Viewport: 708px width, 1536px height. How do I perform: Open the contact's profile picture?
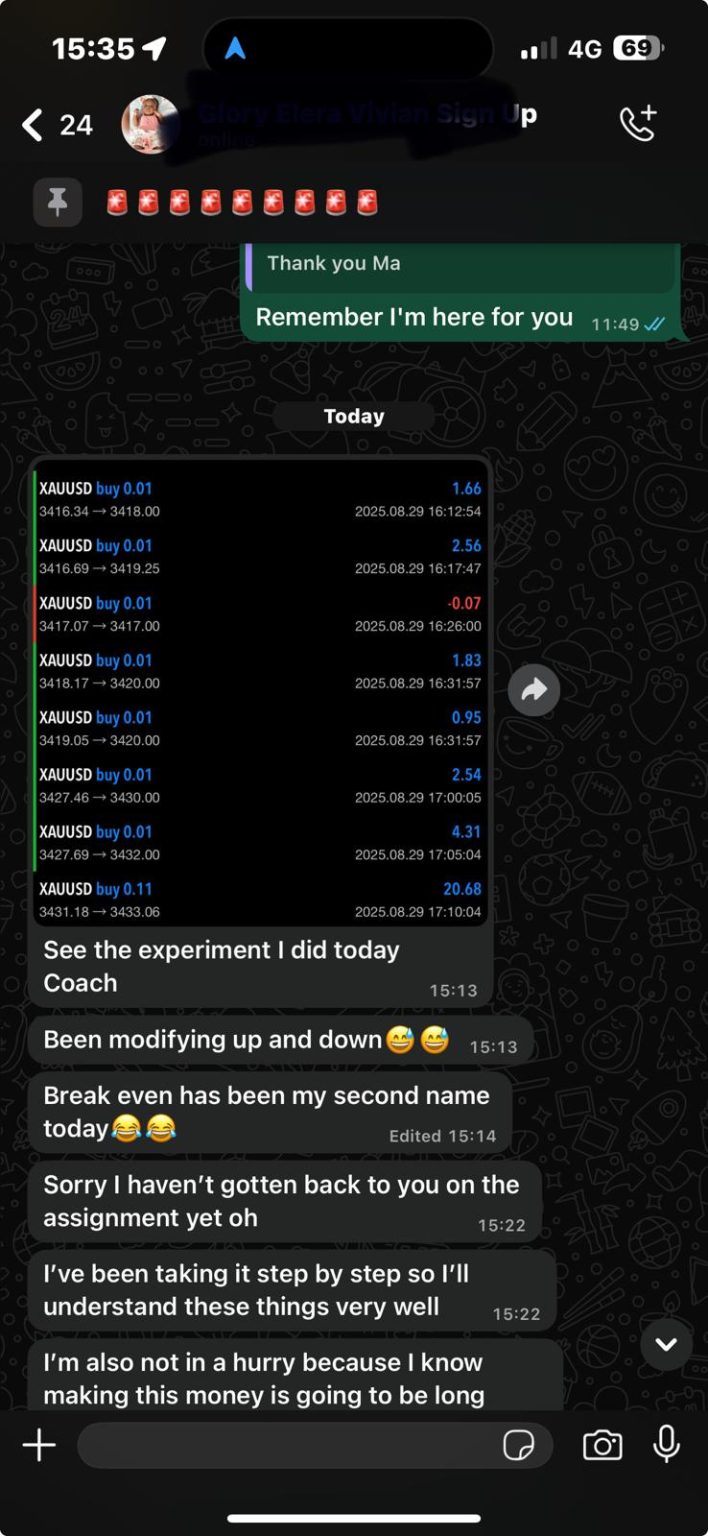click(150, 125)
